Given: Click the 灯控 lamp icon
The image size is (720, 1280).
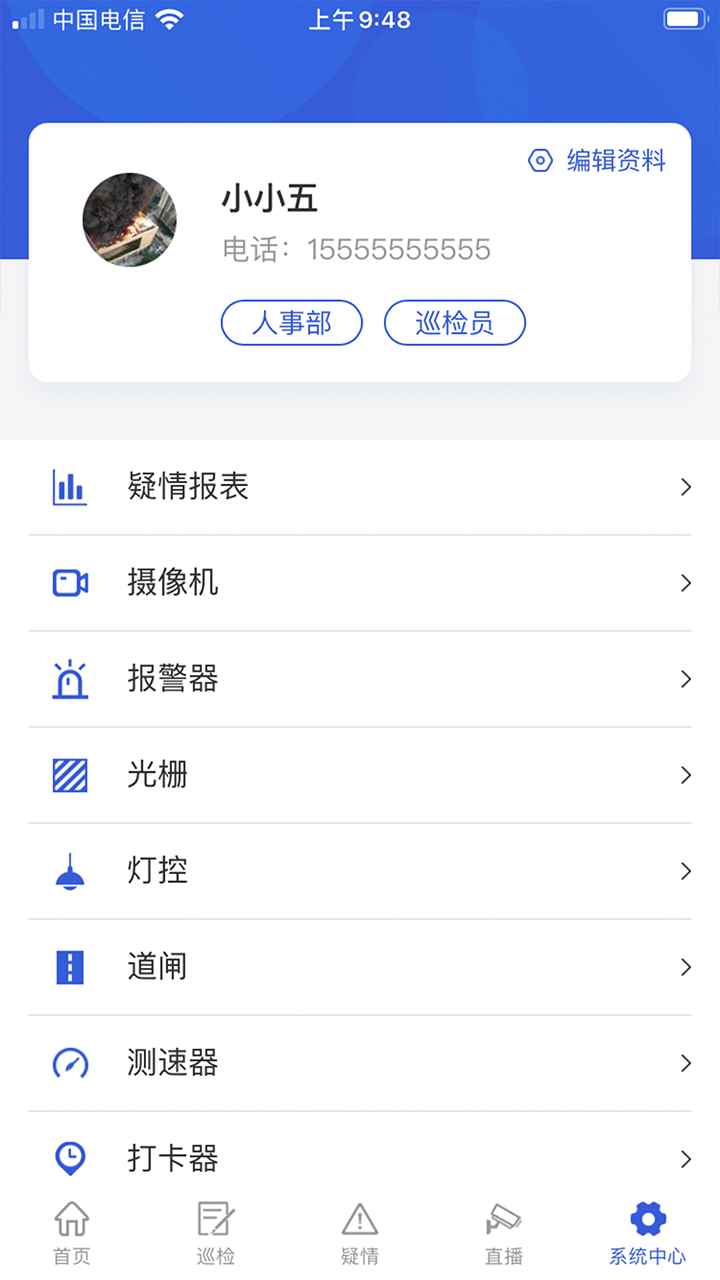Looking at the screenshot, I should click(x=68, y=871).
